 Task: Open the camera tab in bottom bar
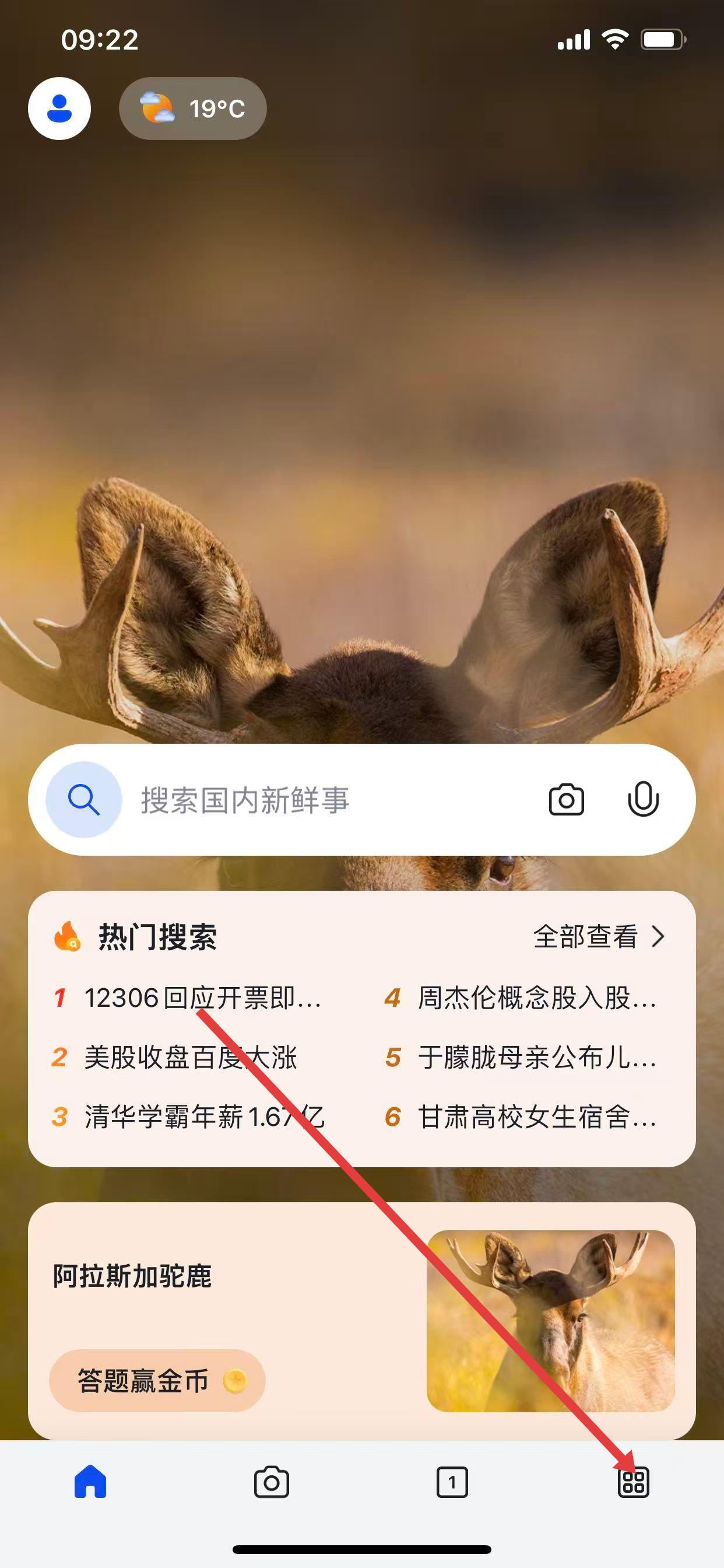(x=271, y=1482)
